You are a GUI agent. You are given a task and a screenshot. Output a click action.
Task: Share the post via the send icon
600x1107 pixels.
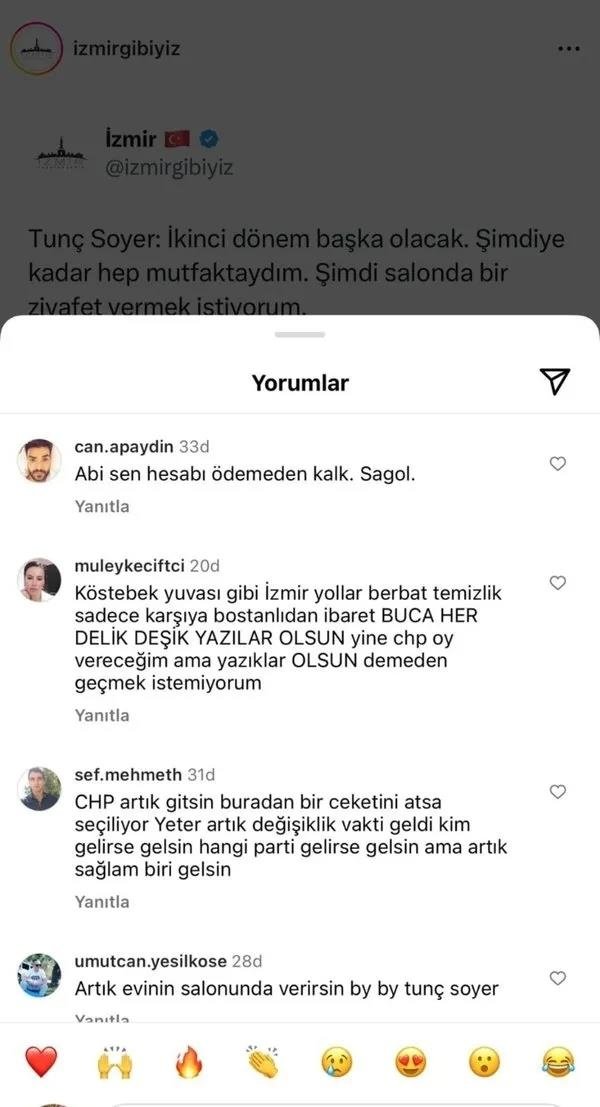[554, 380]
